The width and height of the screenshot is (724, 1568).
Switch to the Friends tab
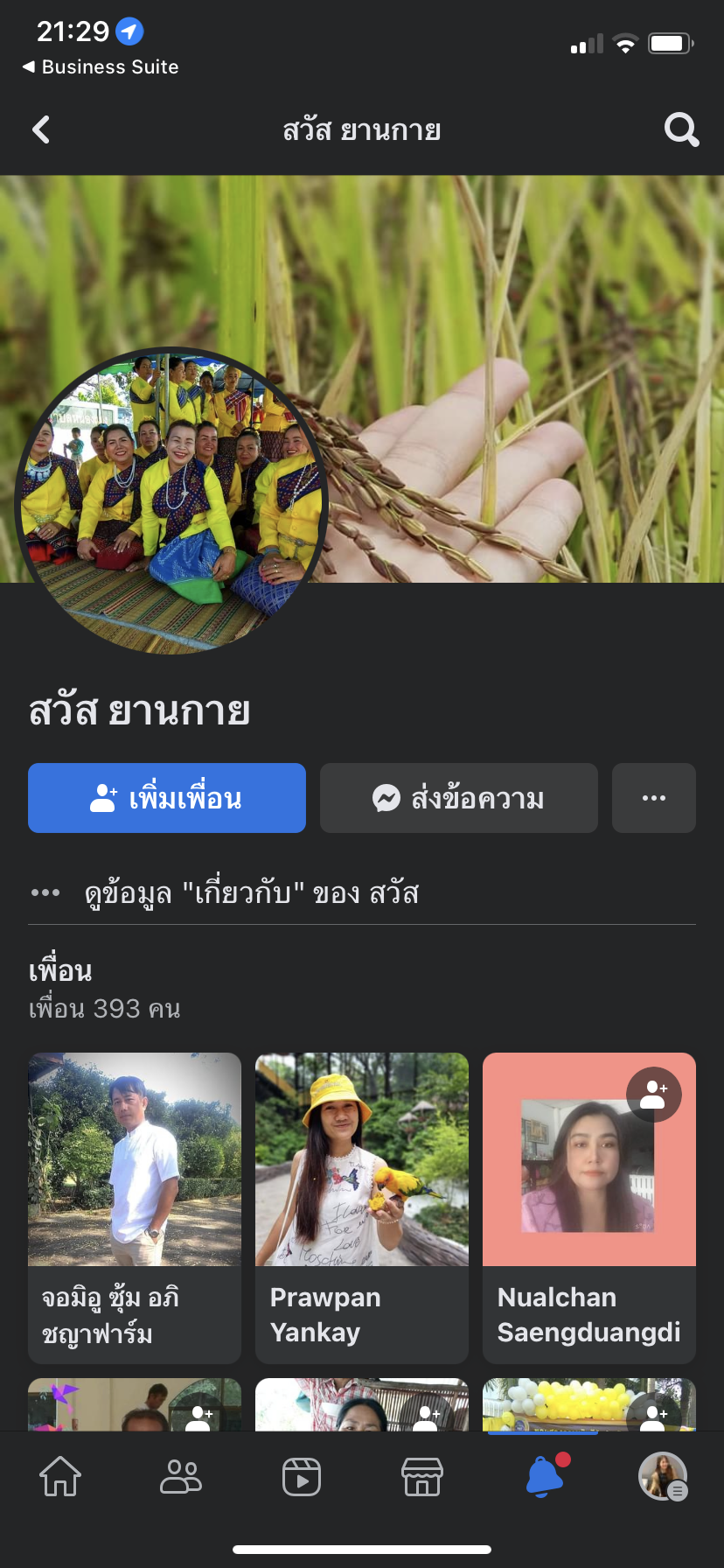(x=181, y=1478)
